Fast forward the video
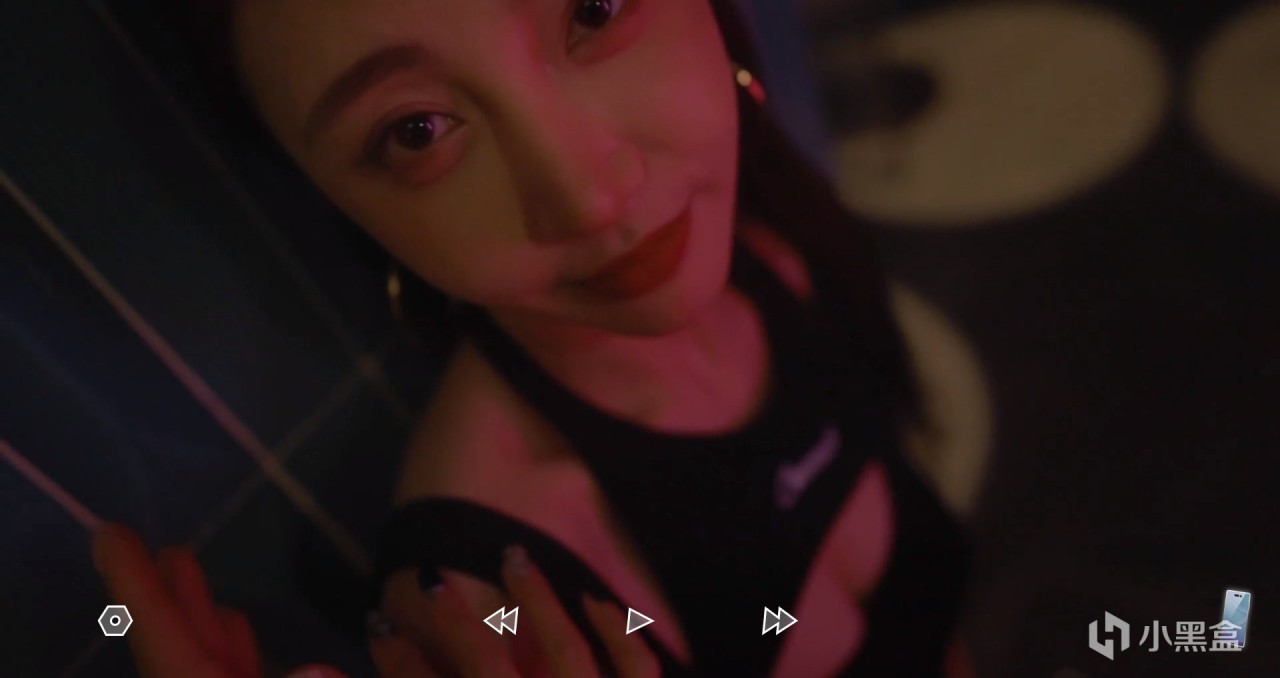 [779, 621]
